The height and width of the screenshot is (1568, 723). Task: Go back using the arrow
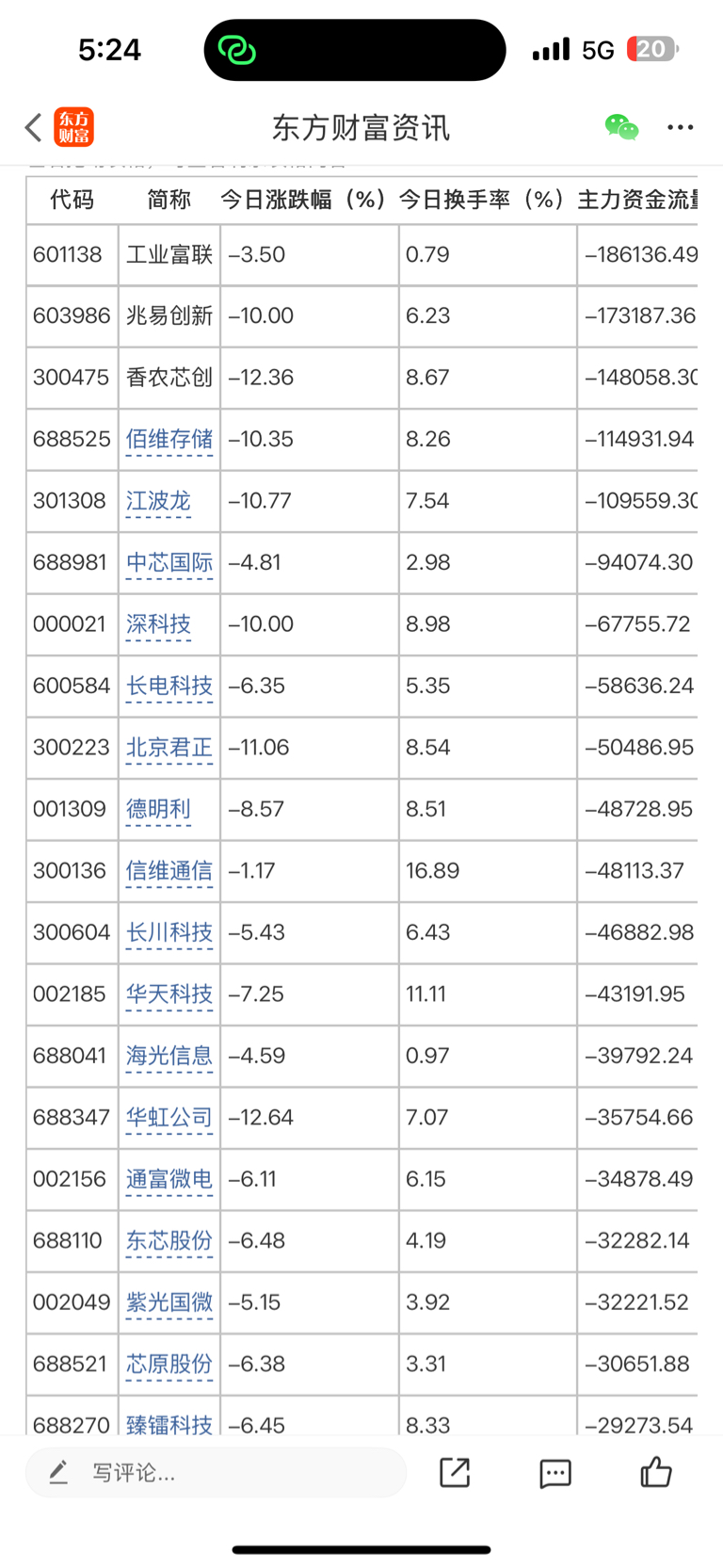[34, 127]
